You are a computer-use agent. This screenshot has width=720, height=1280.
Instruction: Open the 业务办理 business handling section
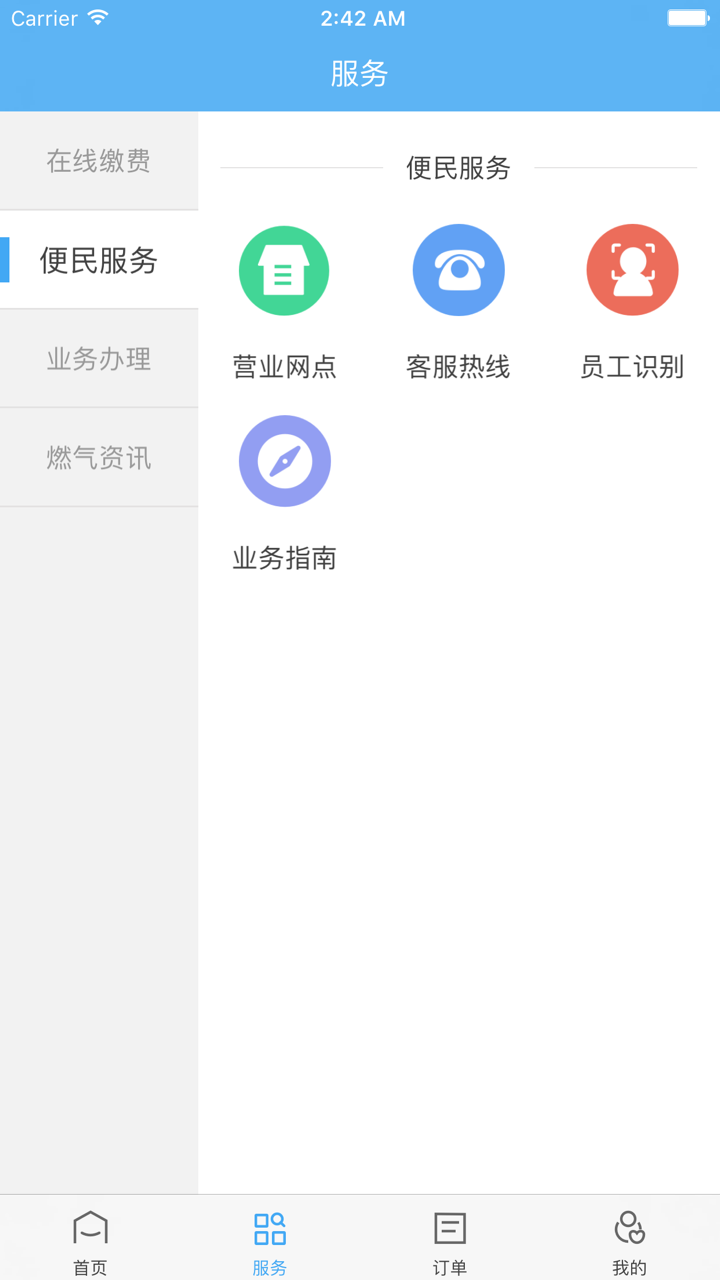tap(99, 358)
